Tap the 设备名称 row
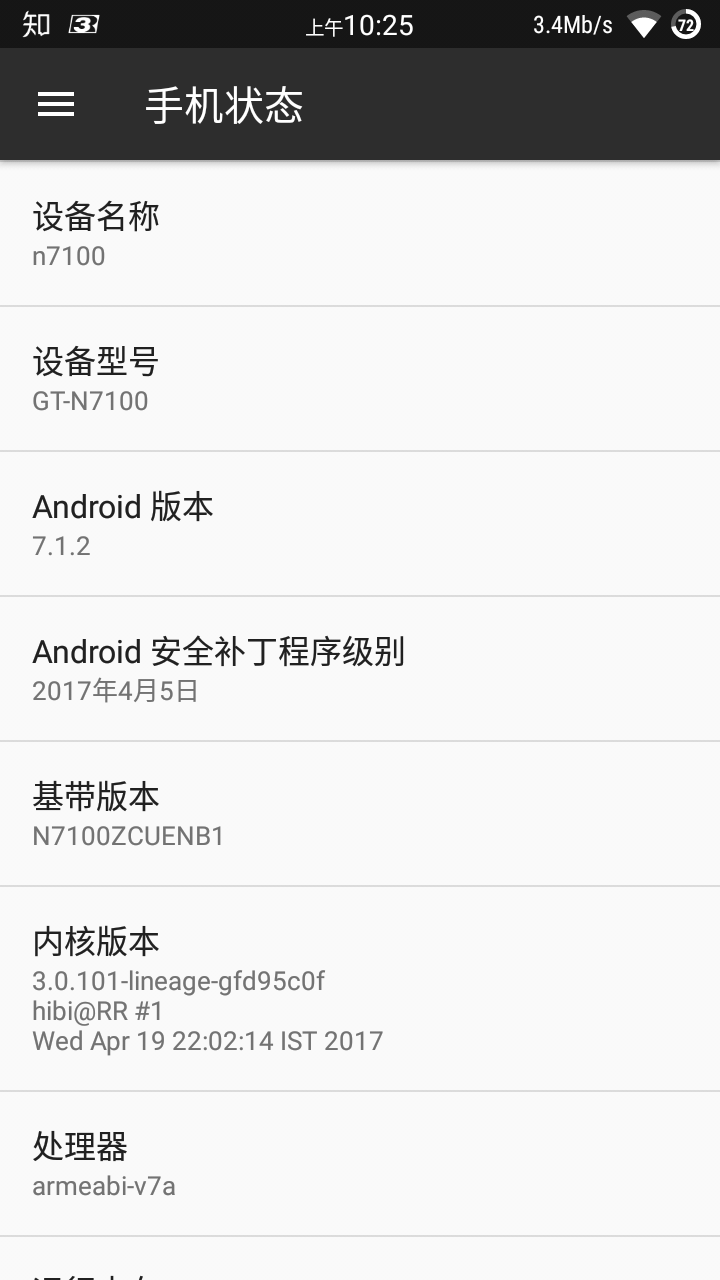This screenshot has width=720, height=1280. pyautogui.click(x=360, y=234)
